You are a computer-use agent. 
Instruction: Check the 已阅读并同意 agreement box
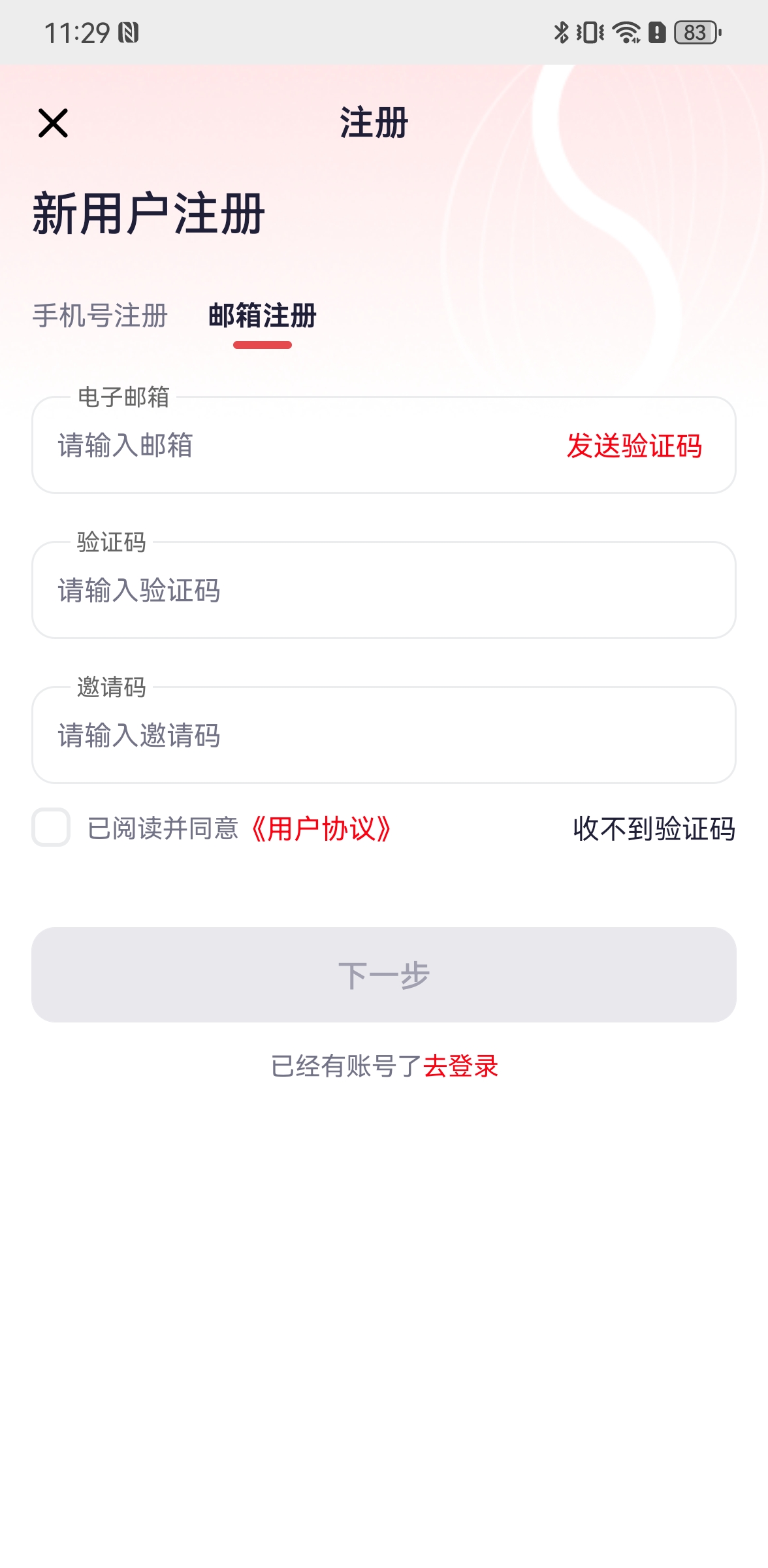51,828
